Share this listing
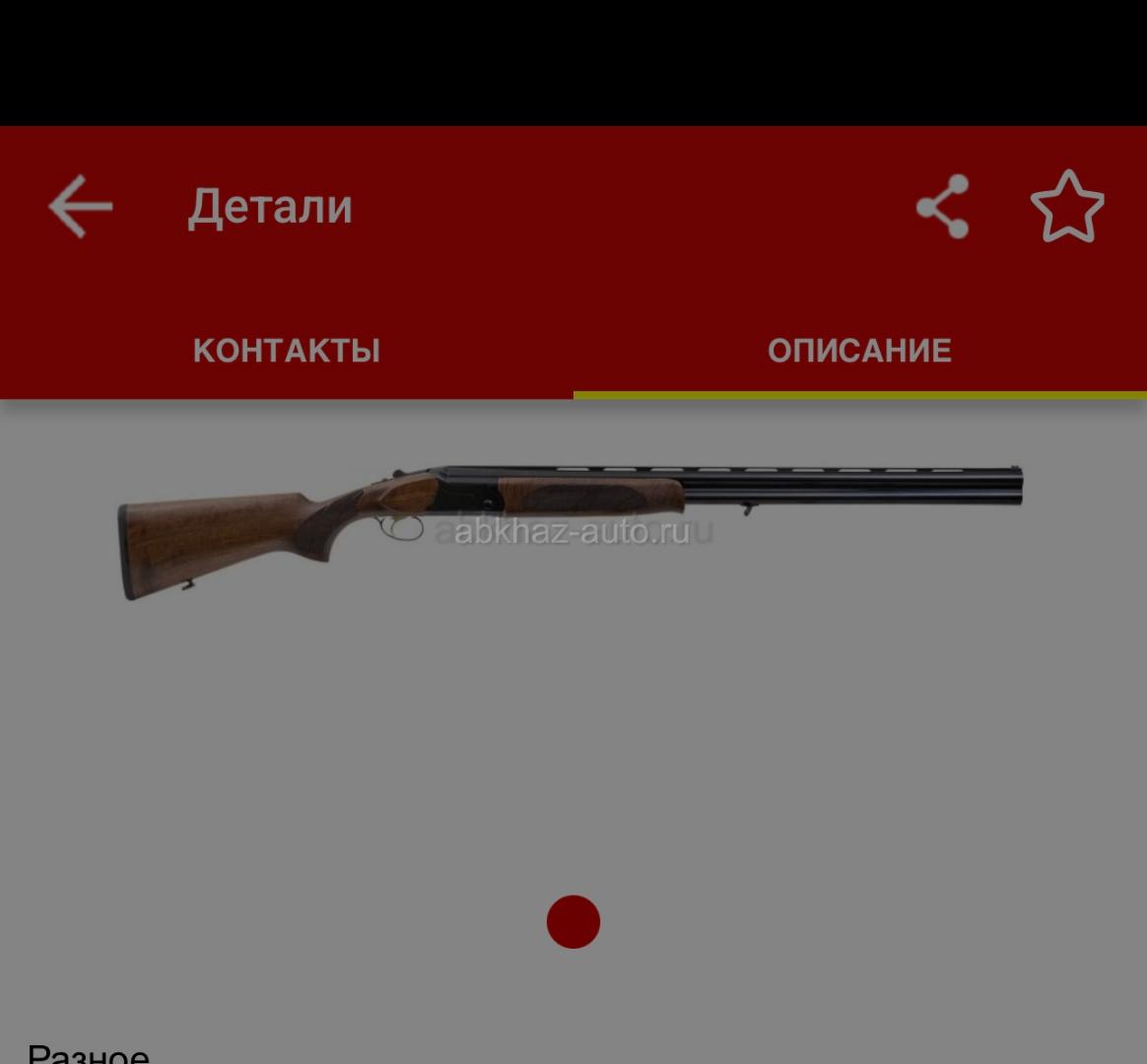This screenshot has width=1147, height=1064. (x=943, y=207)
